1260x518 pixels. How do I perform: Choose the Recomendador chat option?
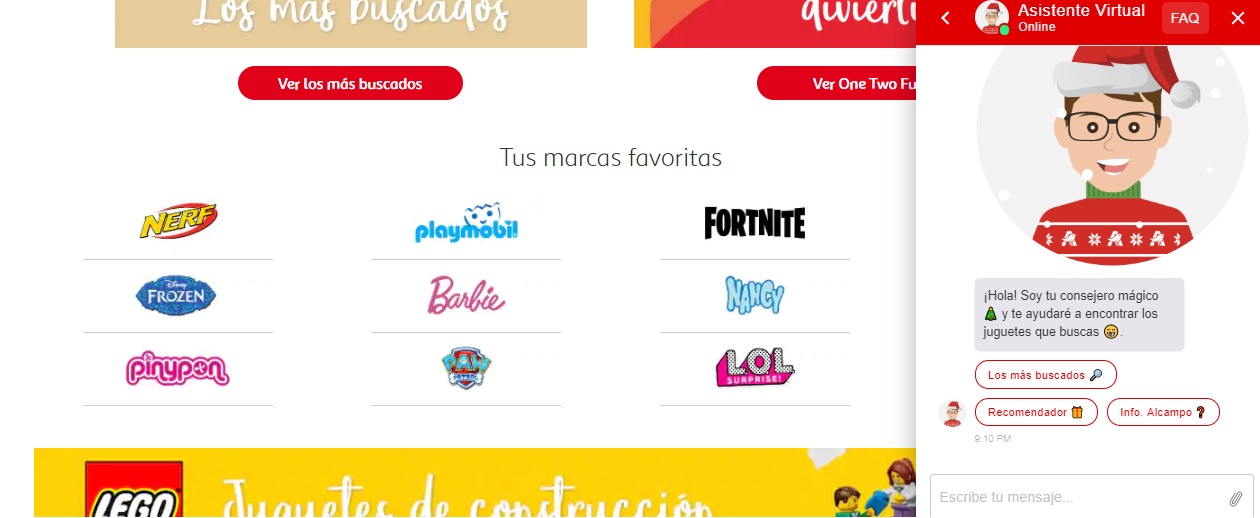[1036, 412]
